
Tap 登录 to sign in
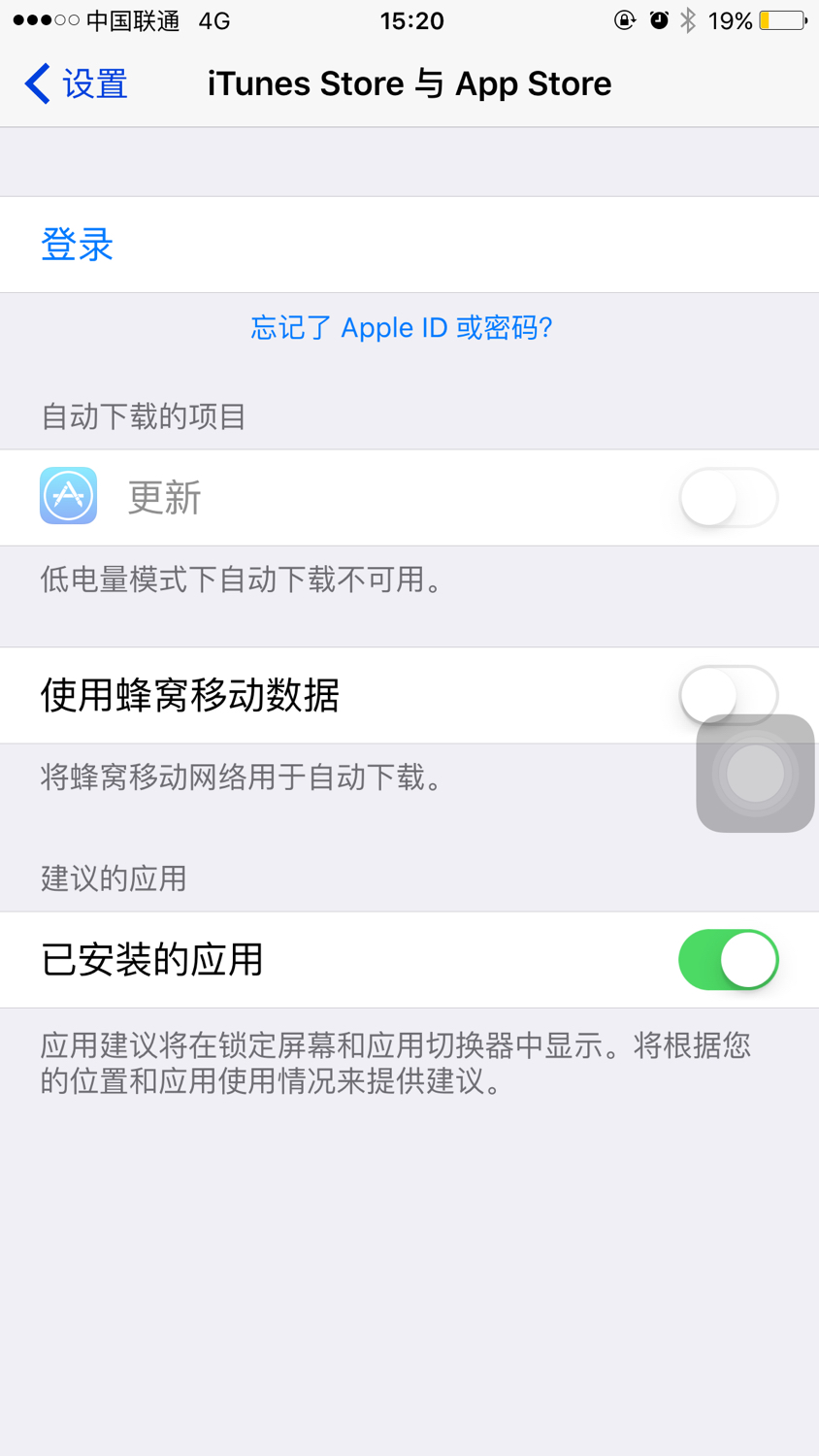(78, 245)
